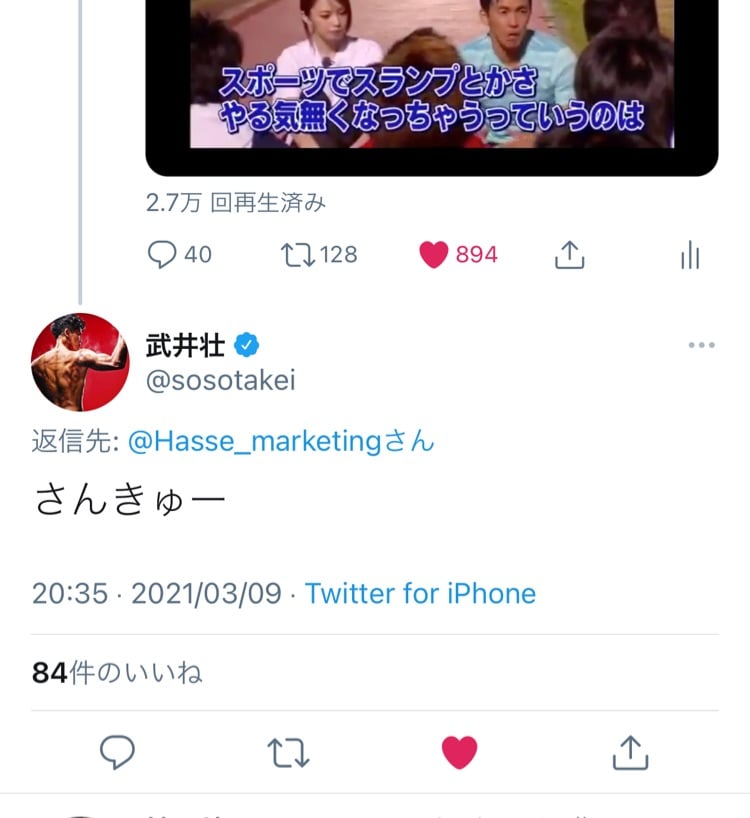The width and height of the screenshot is (750, 818).
Task: View the 84件のいいね likes list
Action: (x=117, y=673)
